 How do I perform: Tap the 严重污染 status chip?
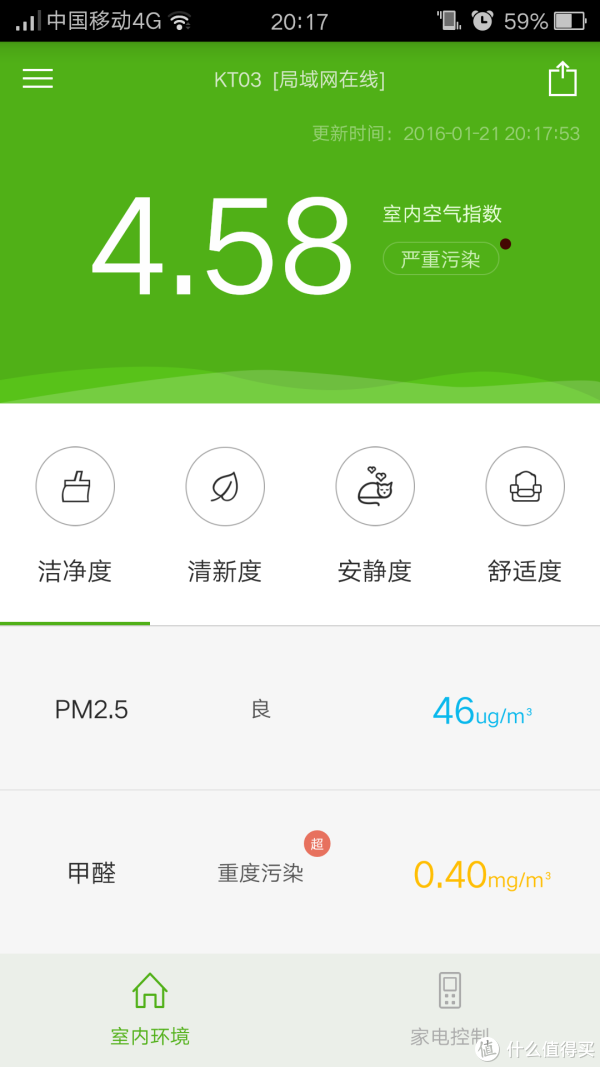[441, 259]
